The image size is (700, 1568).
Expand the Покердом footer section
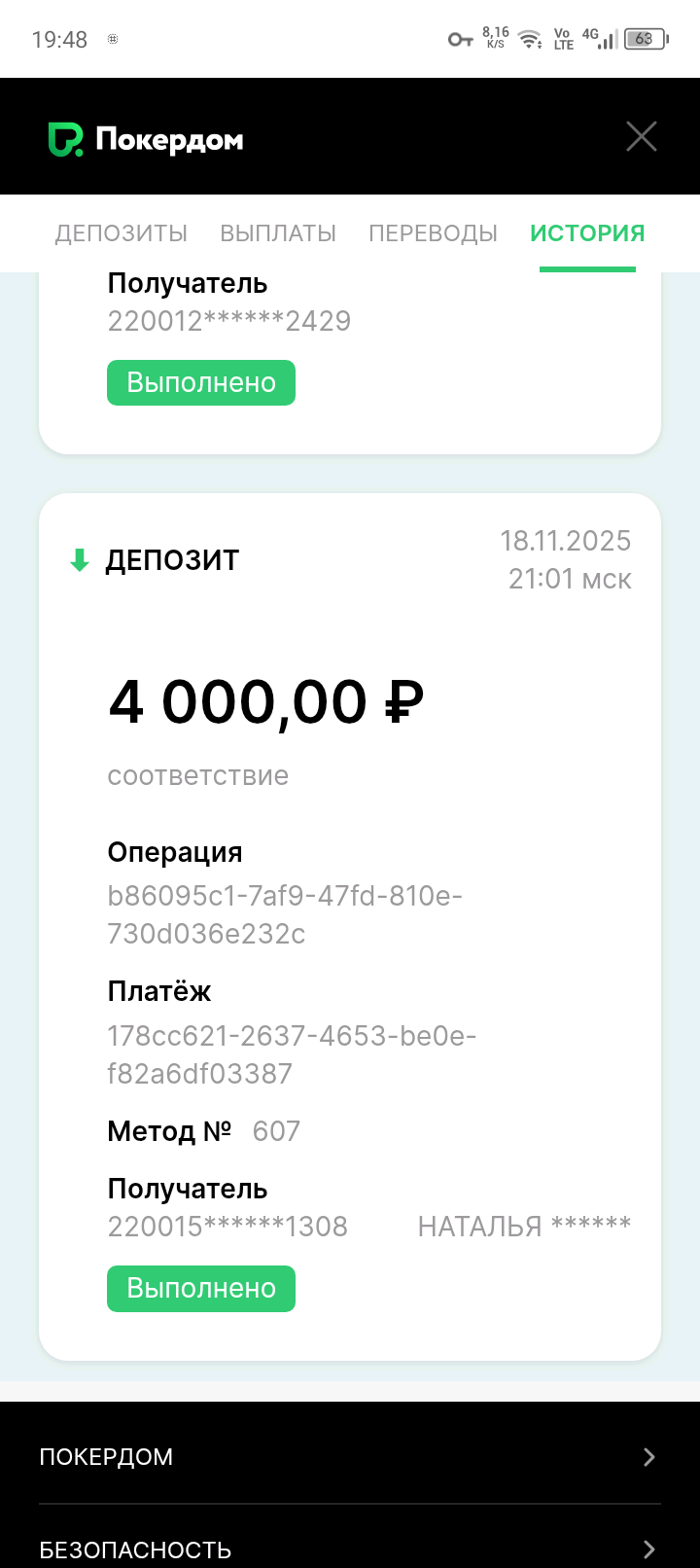click(x=350, y=1456)
